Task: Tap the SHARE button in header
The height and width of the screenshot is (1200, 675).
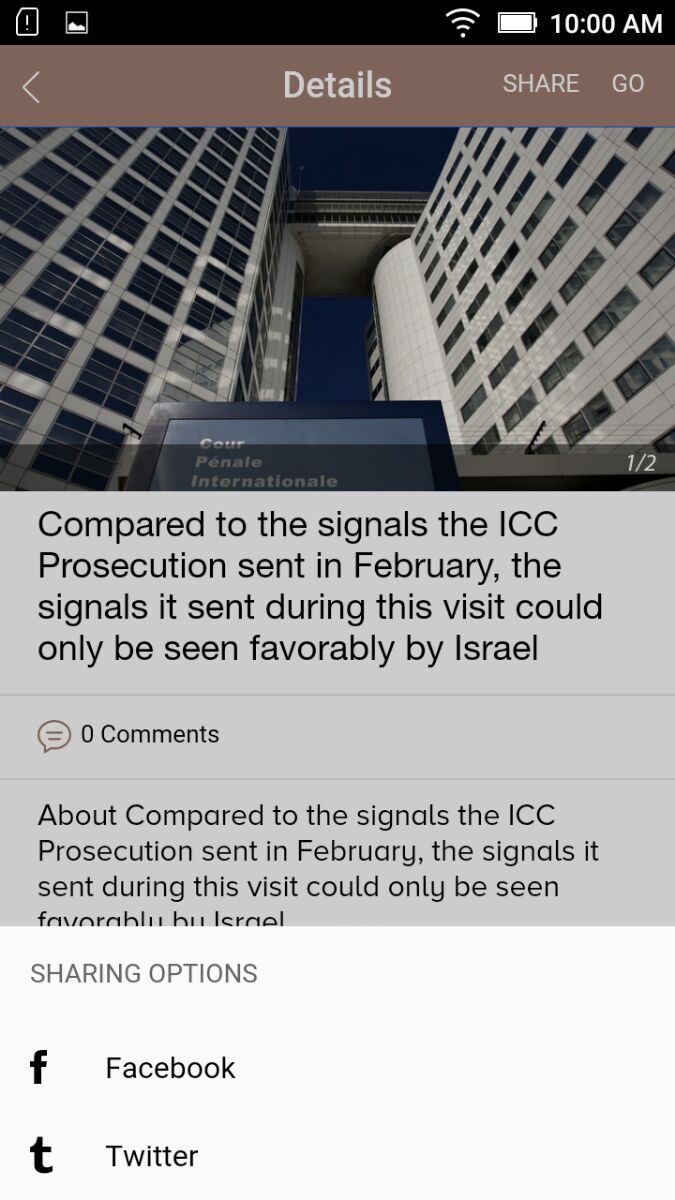Action: [x=540, y=84]
